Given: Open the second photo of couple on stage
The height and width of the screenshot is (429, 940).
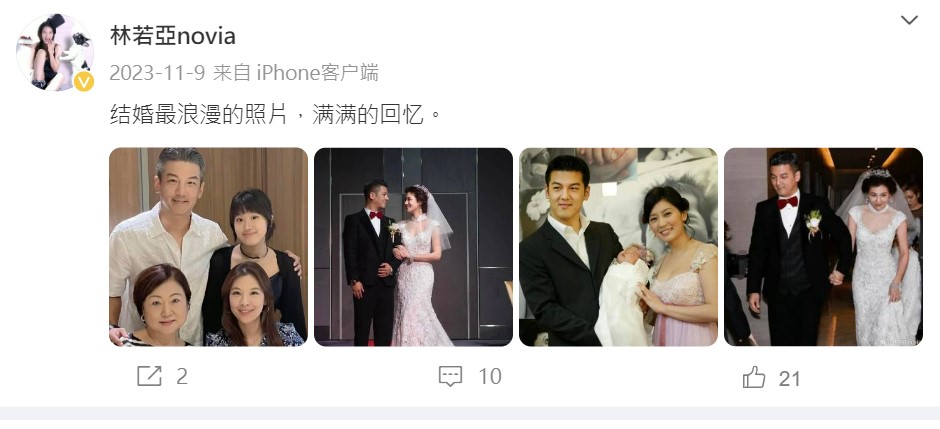Looking at the screenshot, I should click(x=413, y=247).
